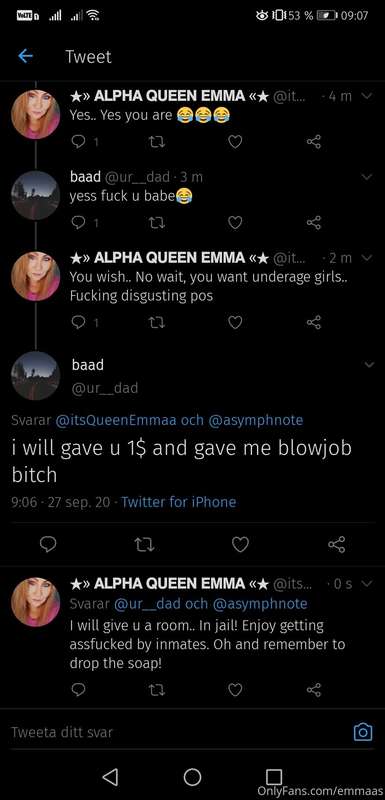Like the 'I will give u a room' reply
This screenshot has height=800, width=385.
point(235,690)
